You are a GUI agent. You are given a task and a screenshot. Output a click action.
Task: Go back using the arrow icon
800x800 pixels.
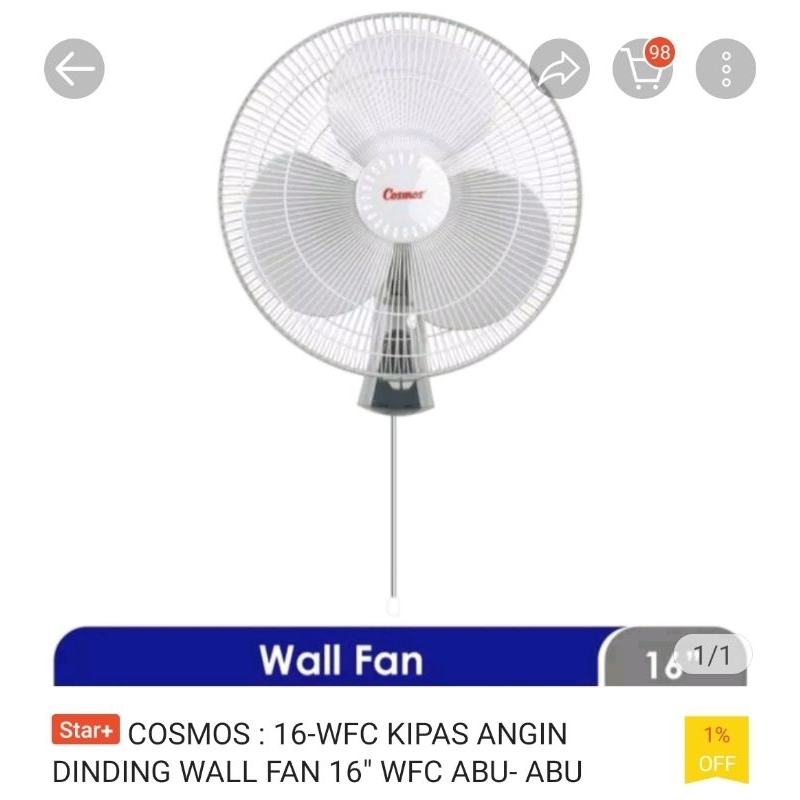(75, 68)
